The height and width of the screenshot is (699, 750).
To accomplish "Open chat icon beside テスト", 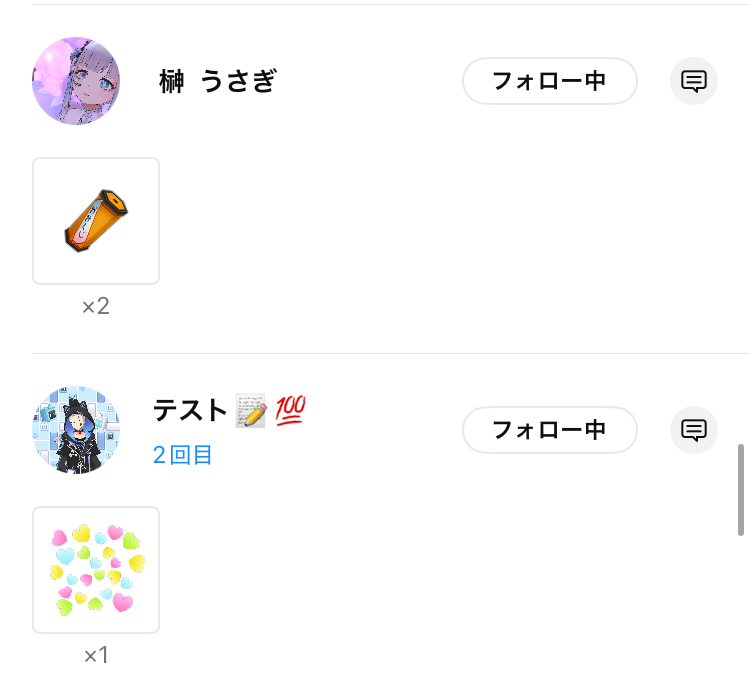I will tap(694, 430).
